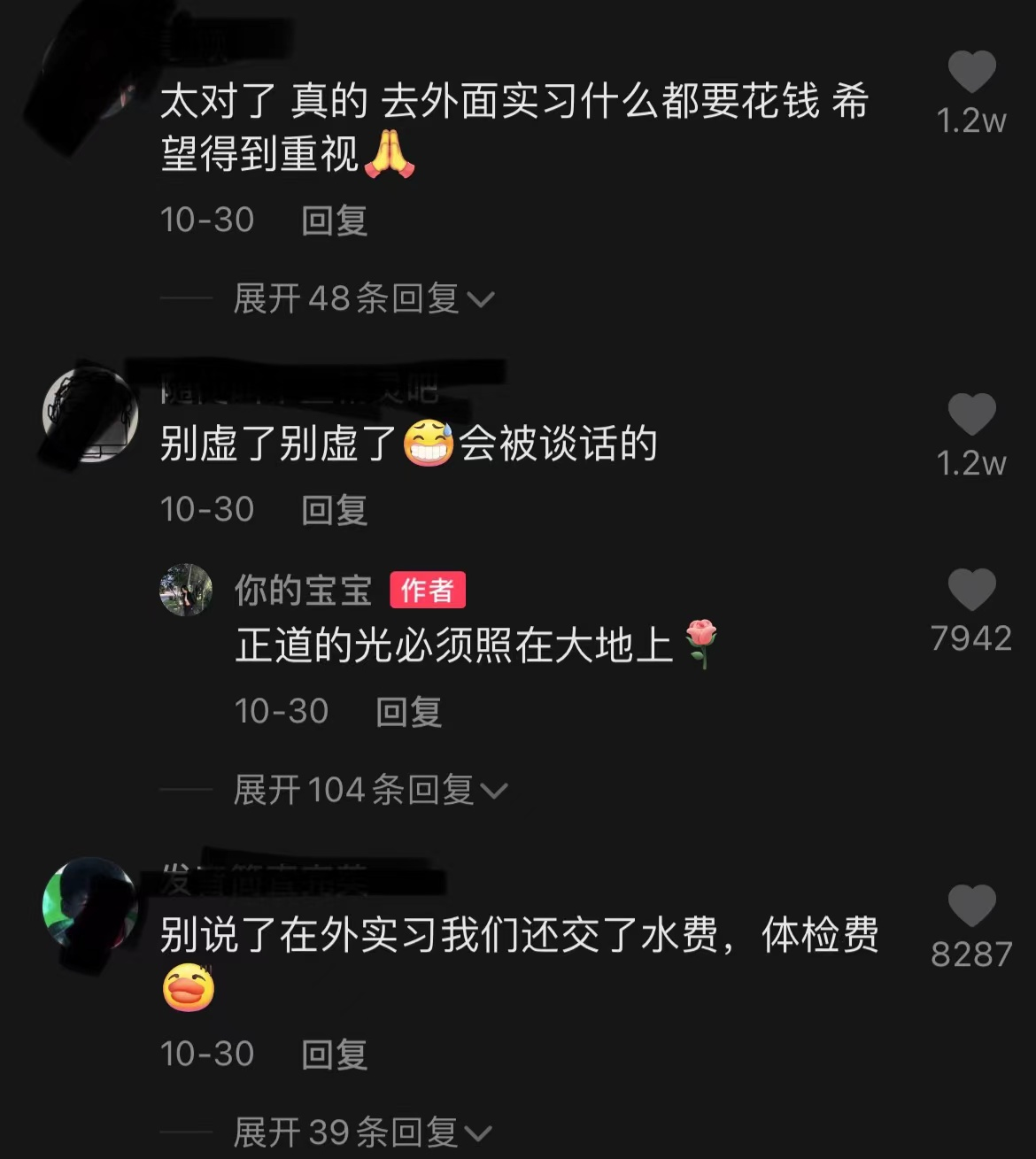Reply to the first comment via 回复
1036x1159 pixels.
334,221
